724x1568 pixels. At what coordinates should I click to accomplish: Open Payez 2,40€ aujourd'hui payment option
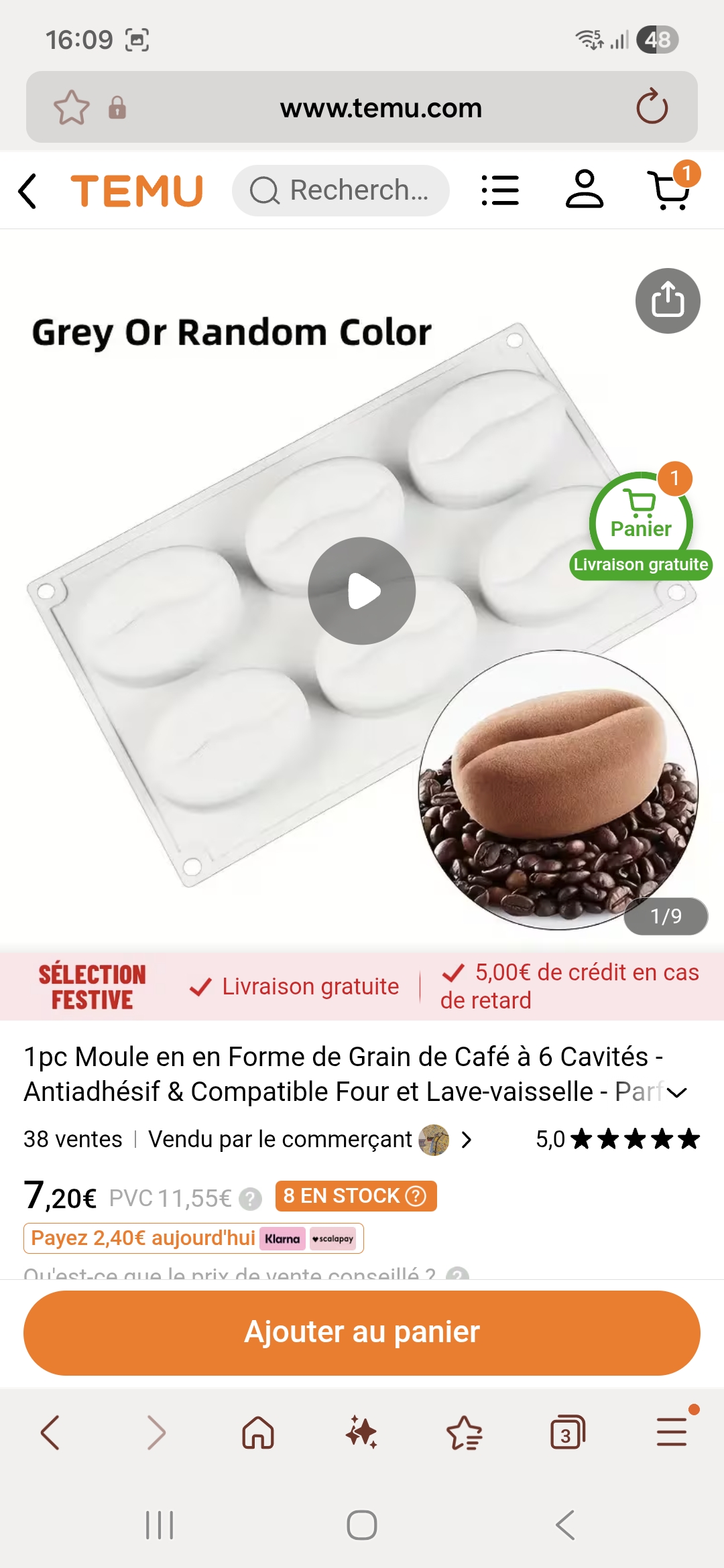(194, 1238)
